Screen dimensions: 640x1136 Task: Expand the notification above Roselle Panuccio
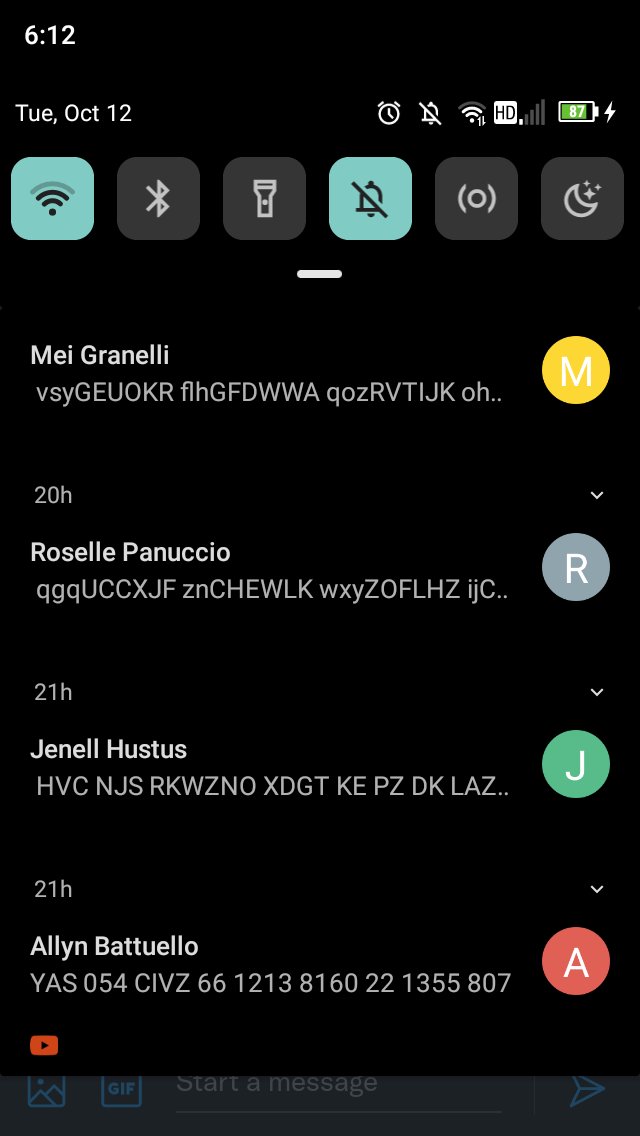tap(597, 495)
